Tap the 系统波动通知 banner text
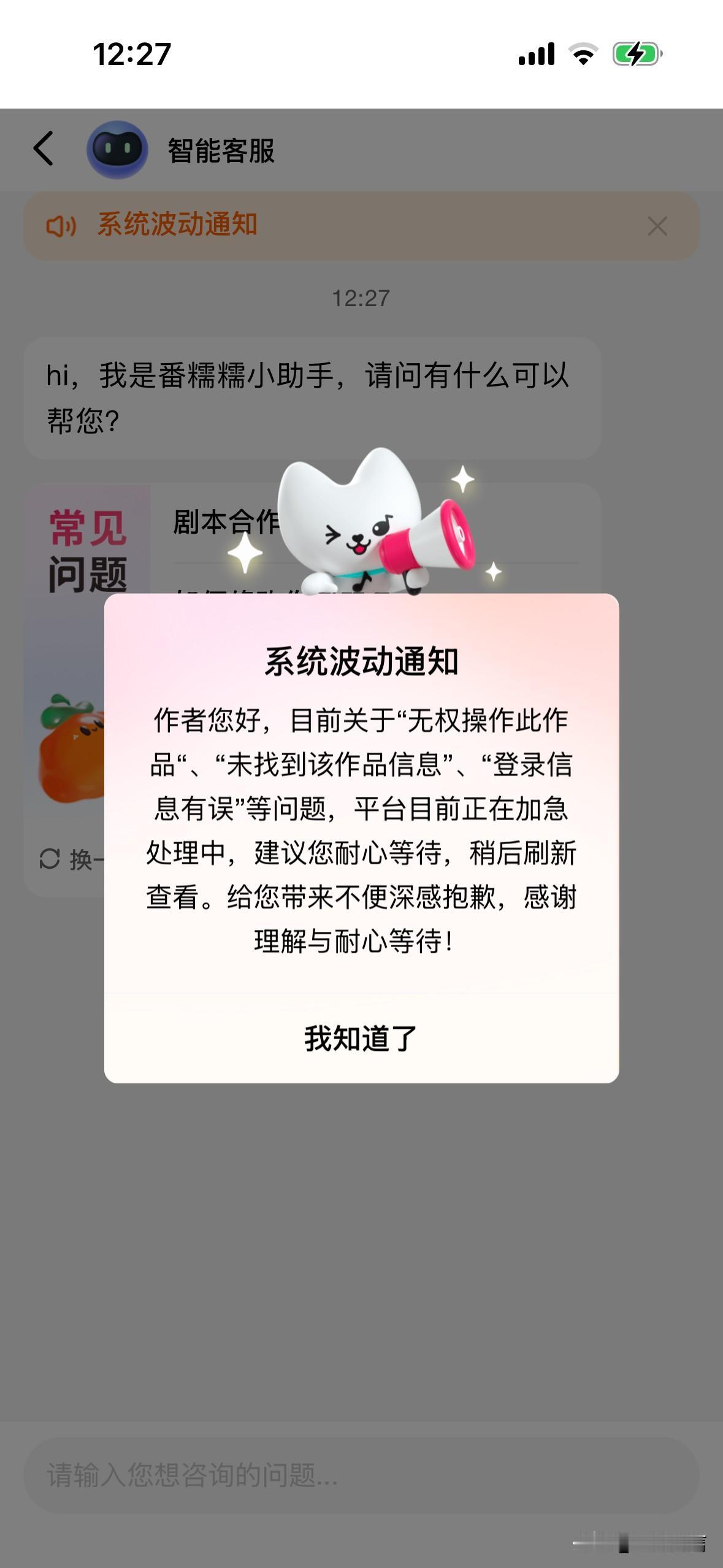723x1568 pixels. coord(179,226)
